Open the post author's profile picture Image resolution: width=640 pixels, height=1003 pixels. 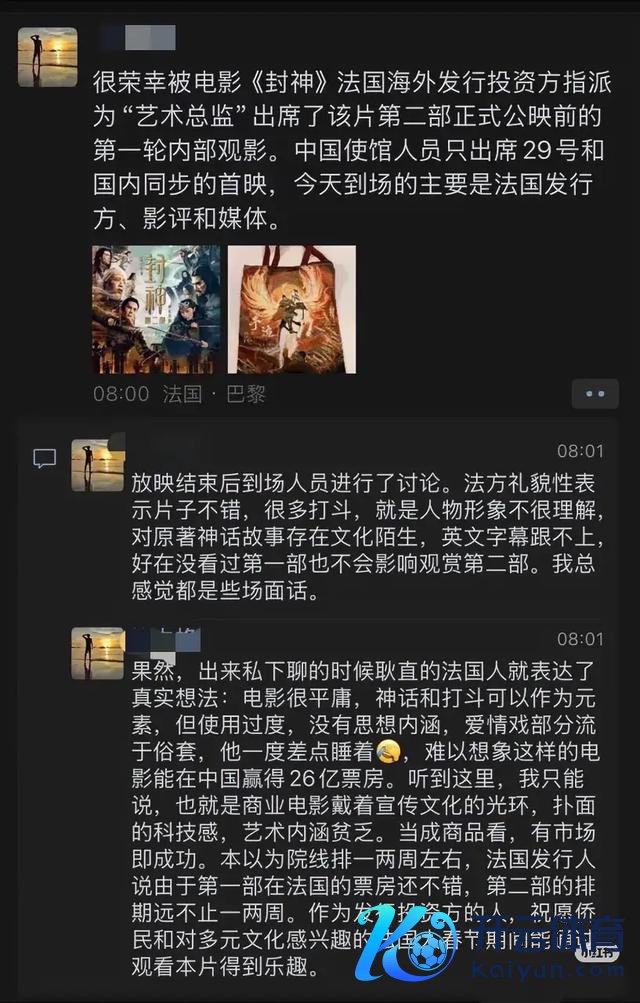click(47, 57)
